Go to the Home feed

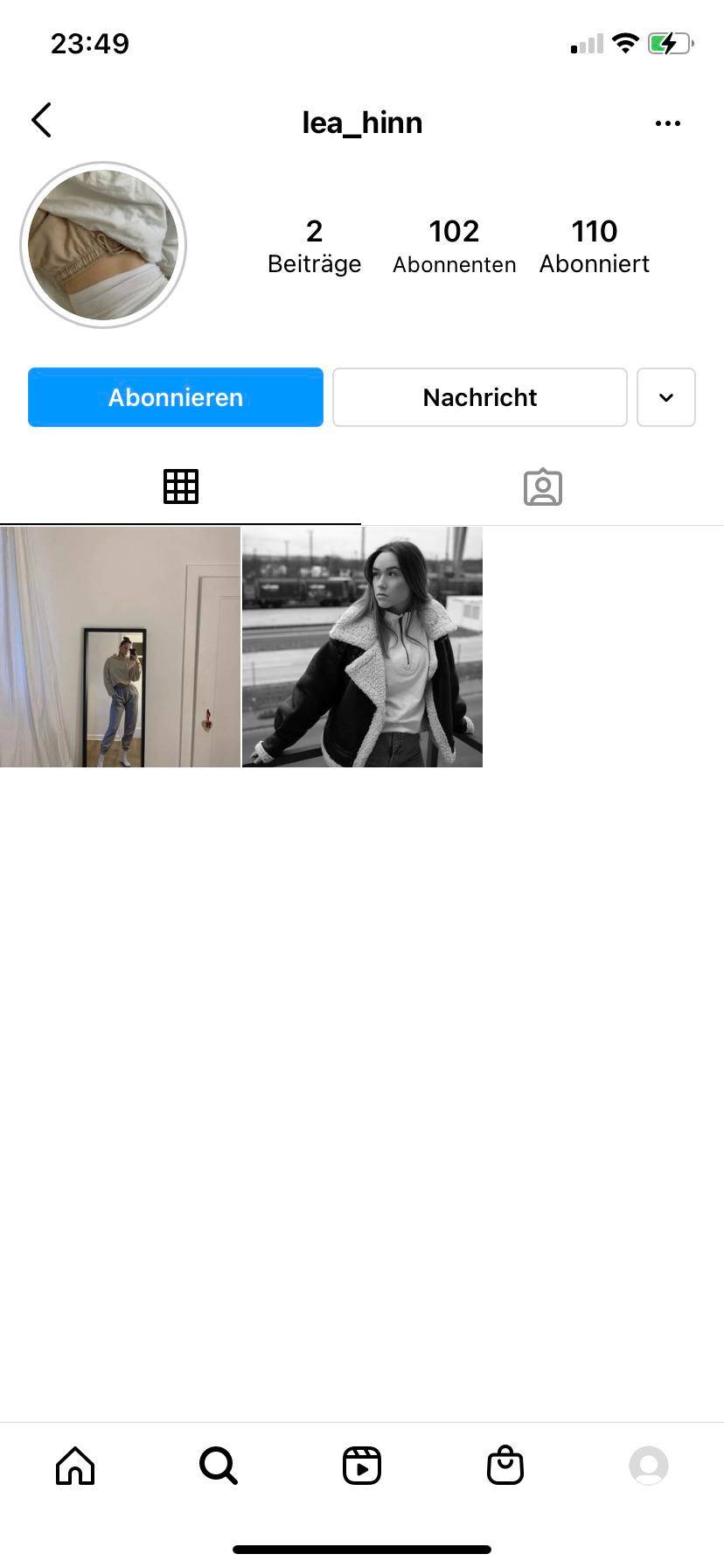point(75,1465)
